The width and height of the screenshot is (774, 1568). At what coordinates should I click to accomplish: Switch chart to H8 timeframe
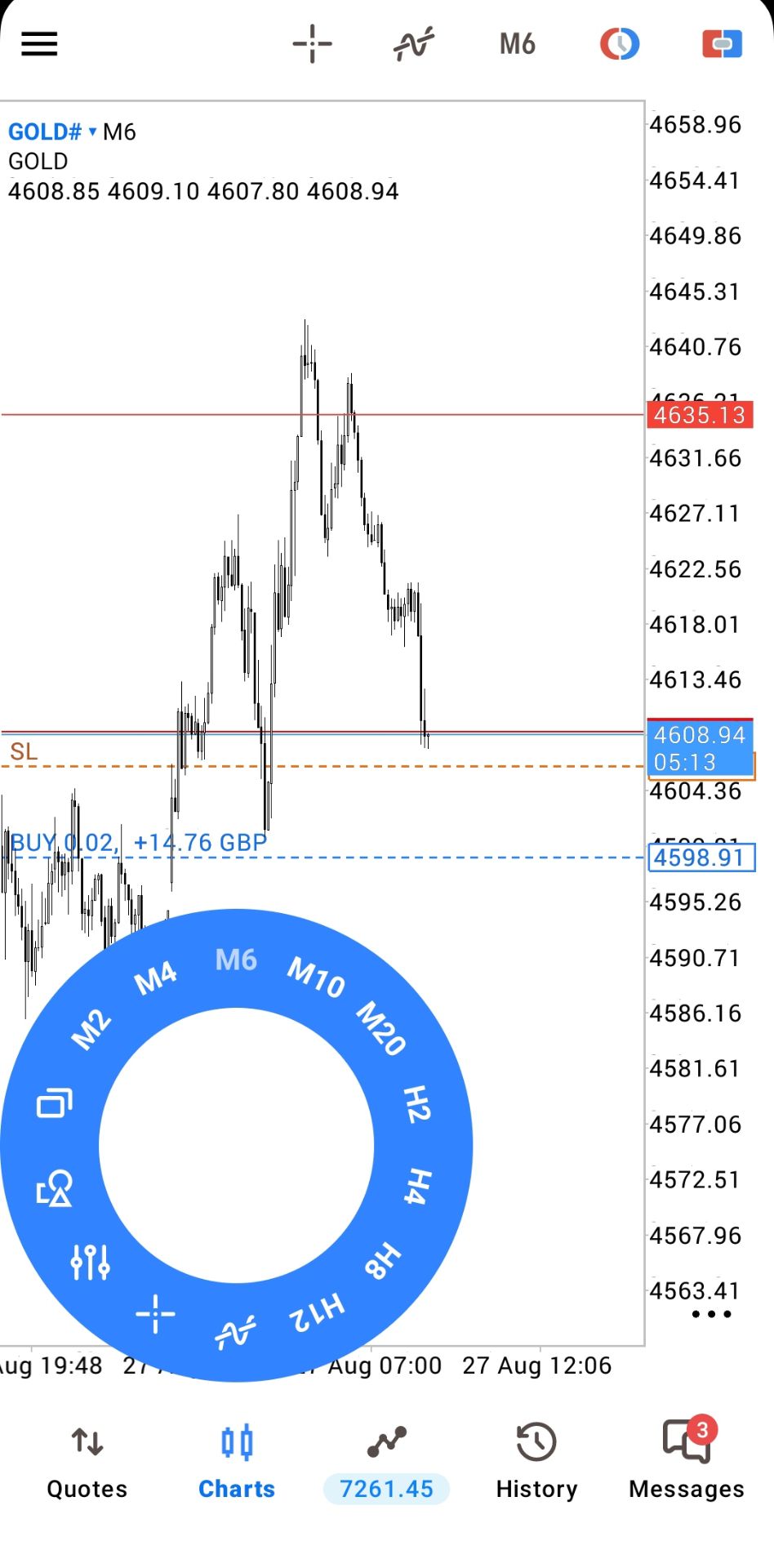coord(382,1261)
